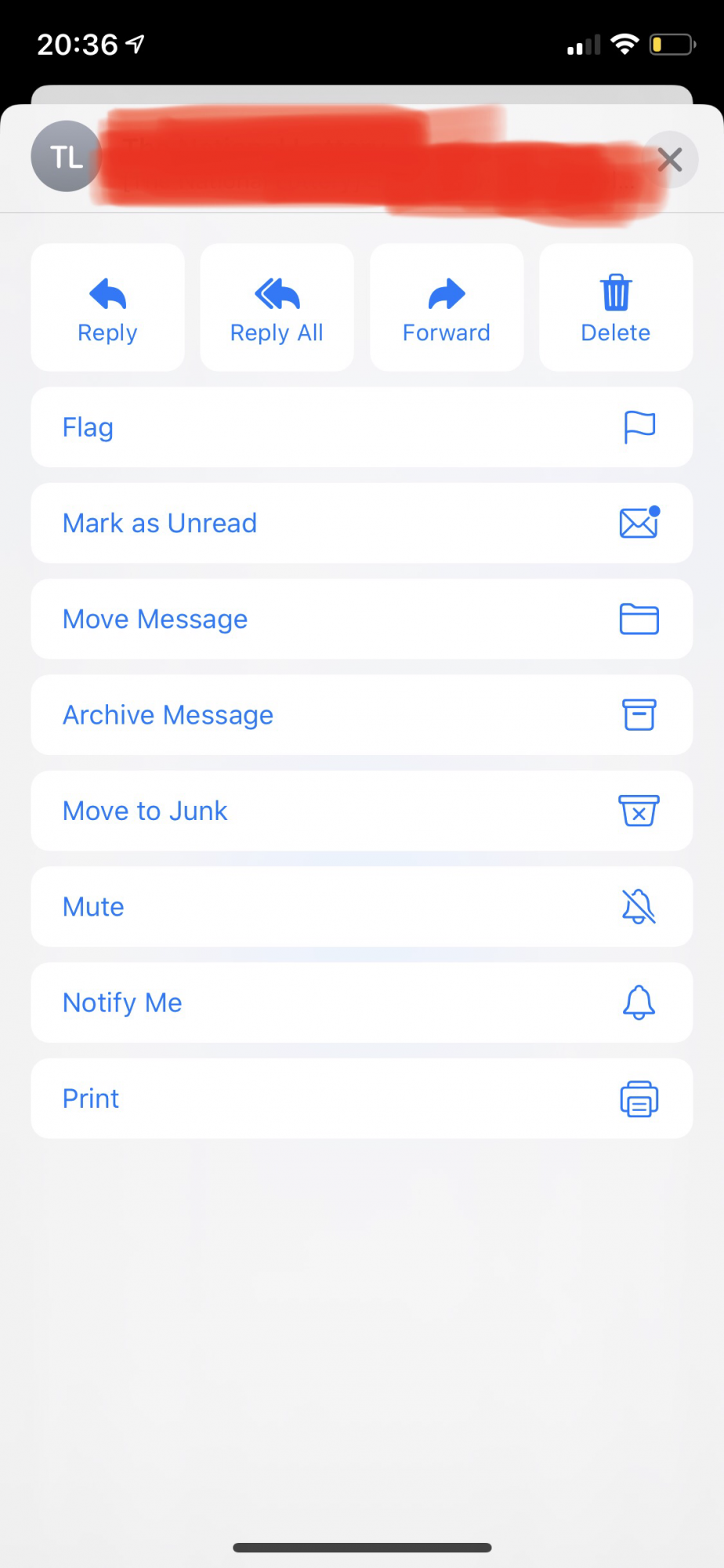Open Move Message option

[362, 619]
